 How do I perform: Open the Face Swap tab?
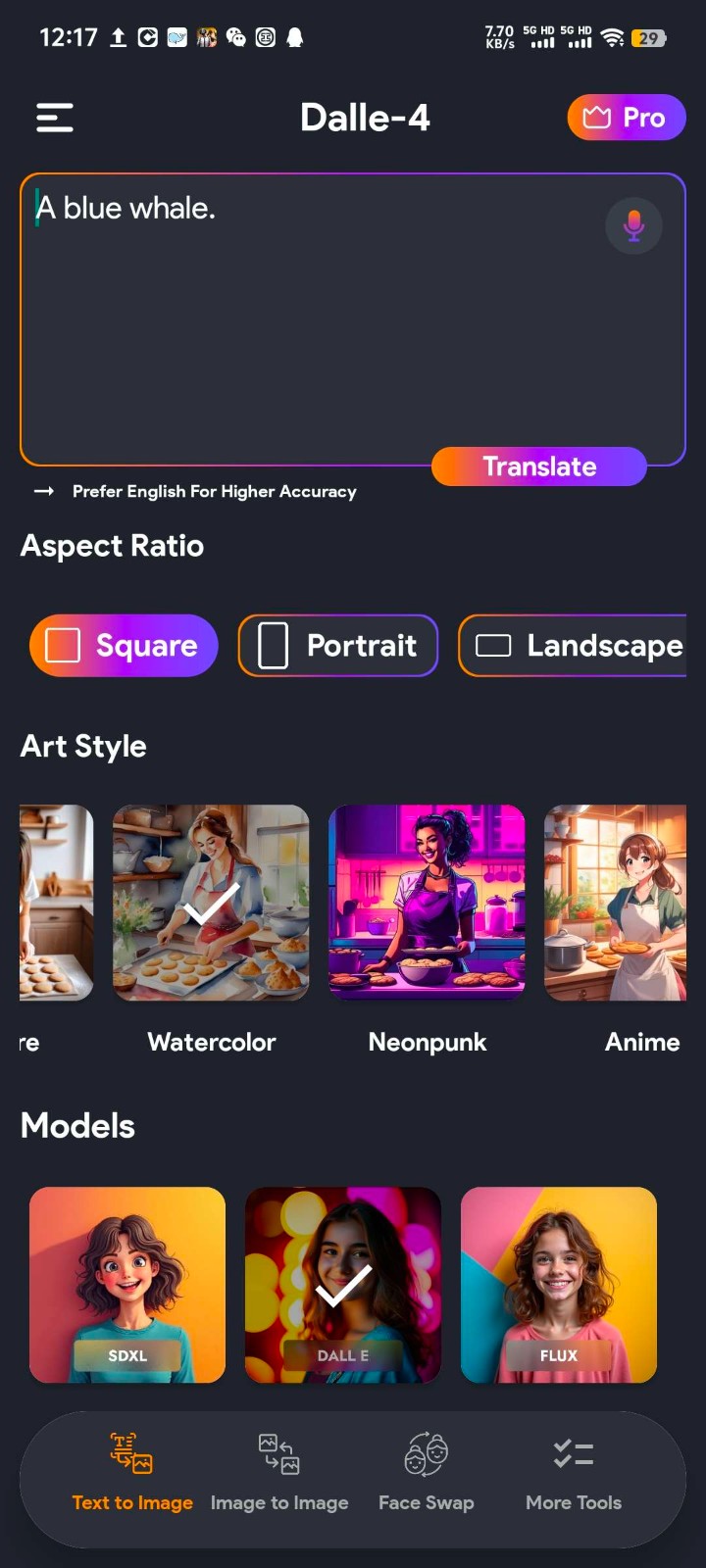click(427, 1472)
